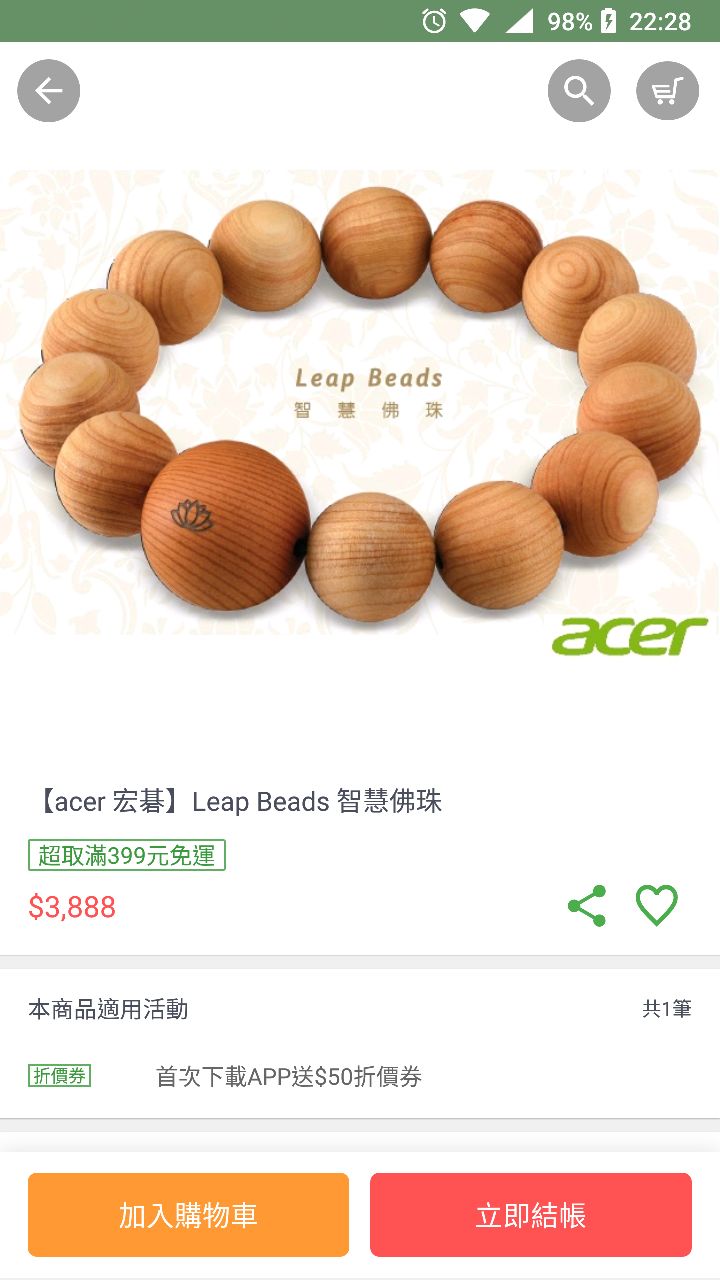
Task: Tap 立即結帳 to checkout now
Action: pyautogui.click(x=531, y=1215)
